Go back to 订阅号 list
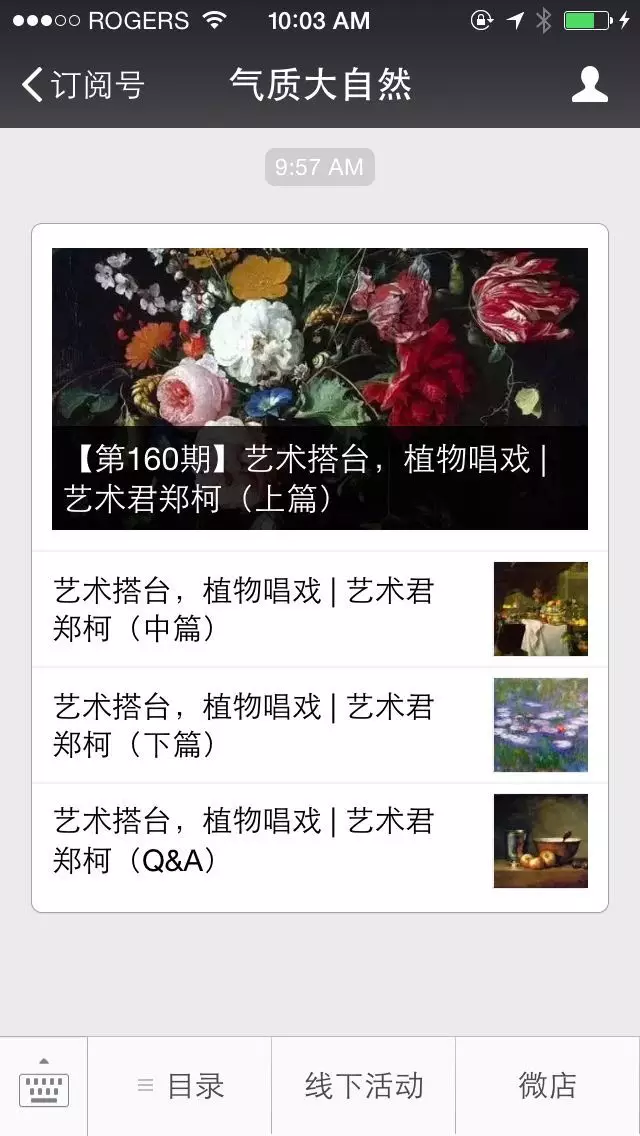 [82, 85]
